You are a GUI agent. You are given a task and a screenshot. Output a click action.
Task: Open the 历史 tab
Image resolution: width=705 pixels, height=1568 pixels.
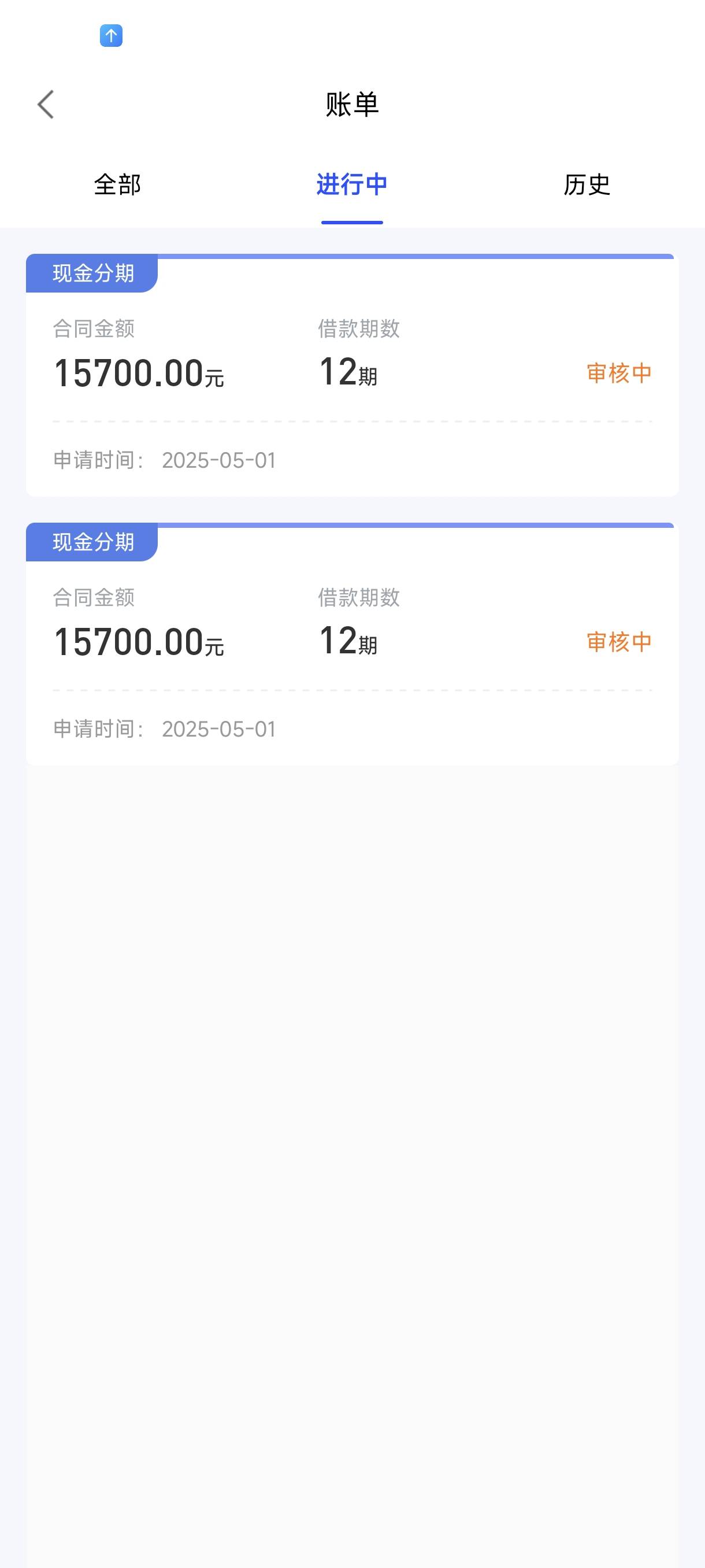[587, 184]
